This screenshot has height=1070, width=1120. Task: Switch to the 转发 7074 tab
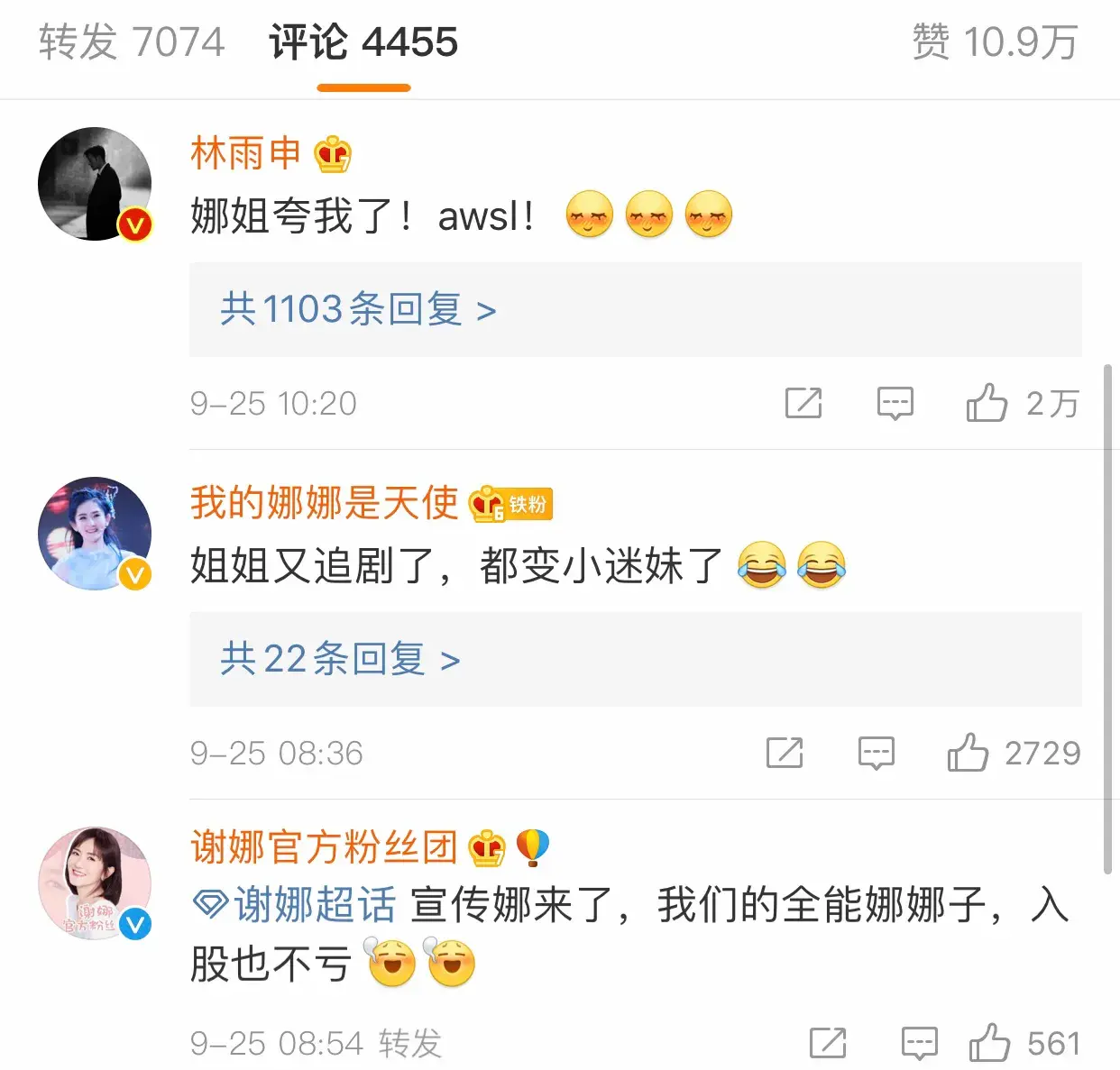132,42
